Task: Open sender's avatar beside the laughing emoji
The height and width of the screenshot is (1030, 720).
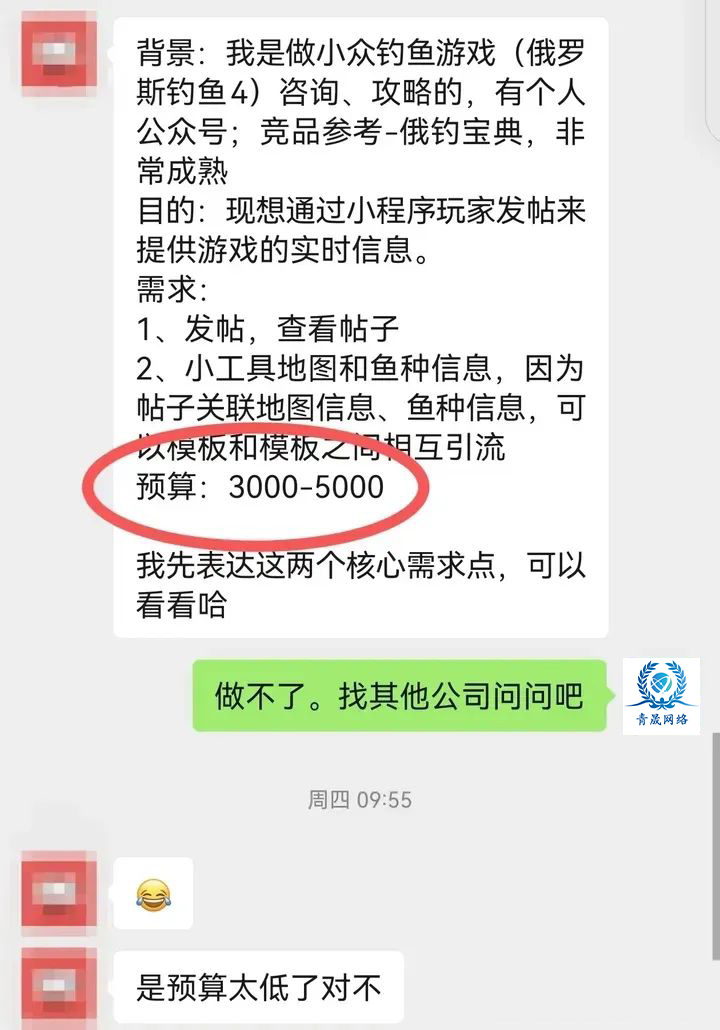Action: coord(59,889)
